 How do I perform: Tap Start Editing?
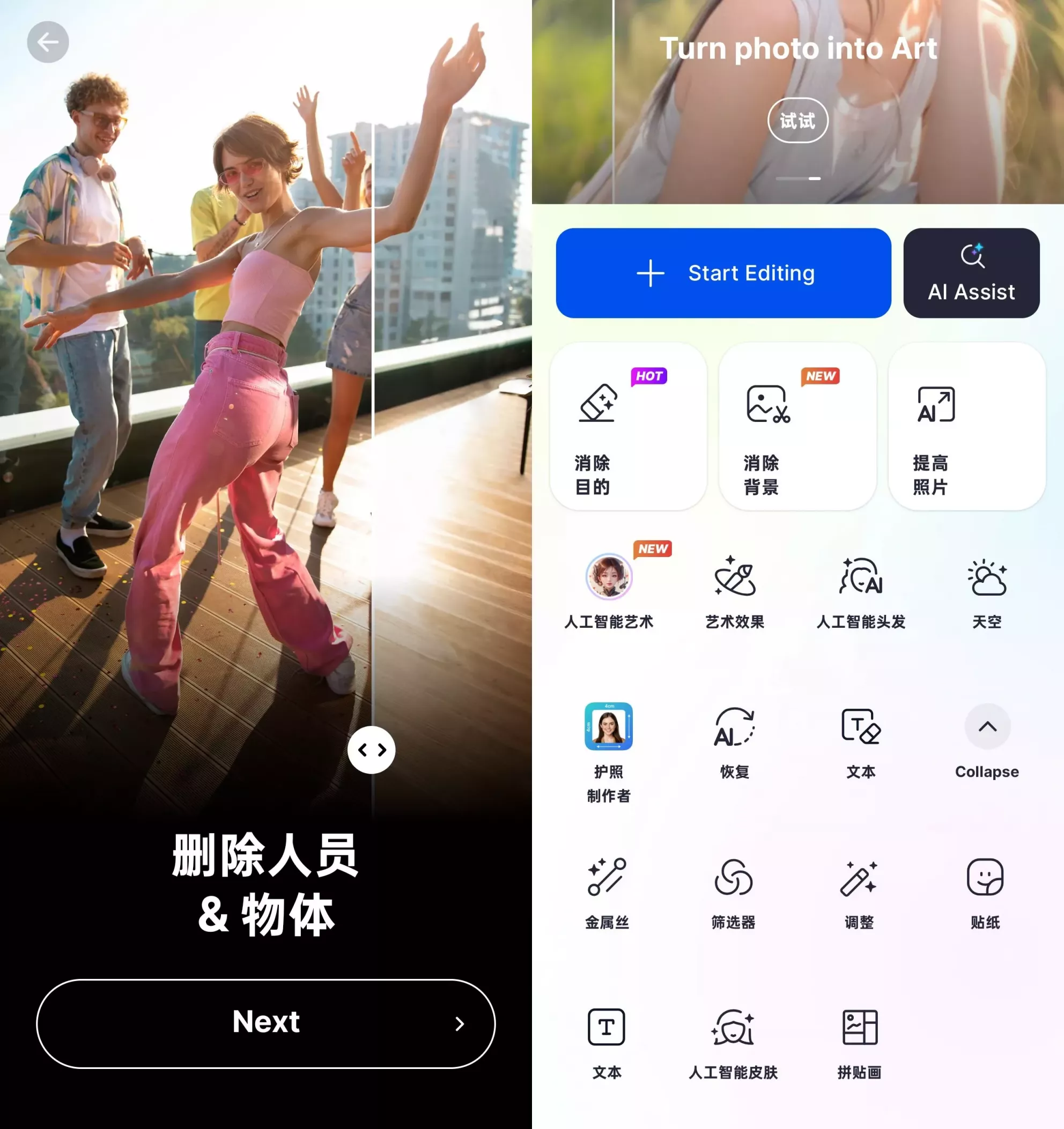722,273
